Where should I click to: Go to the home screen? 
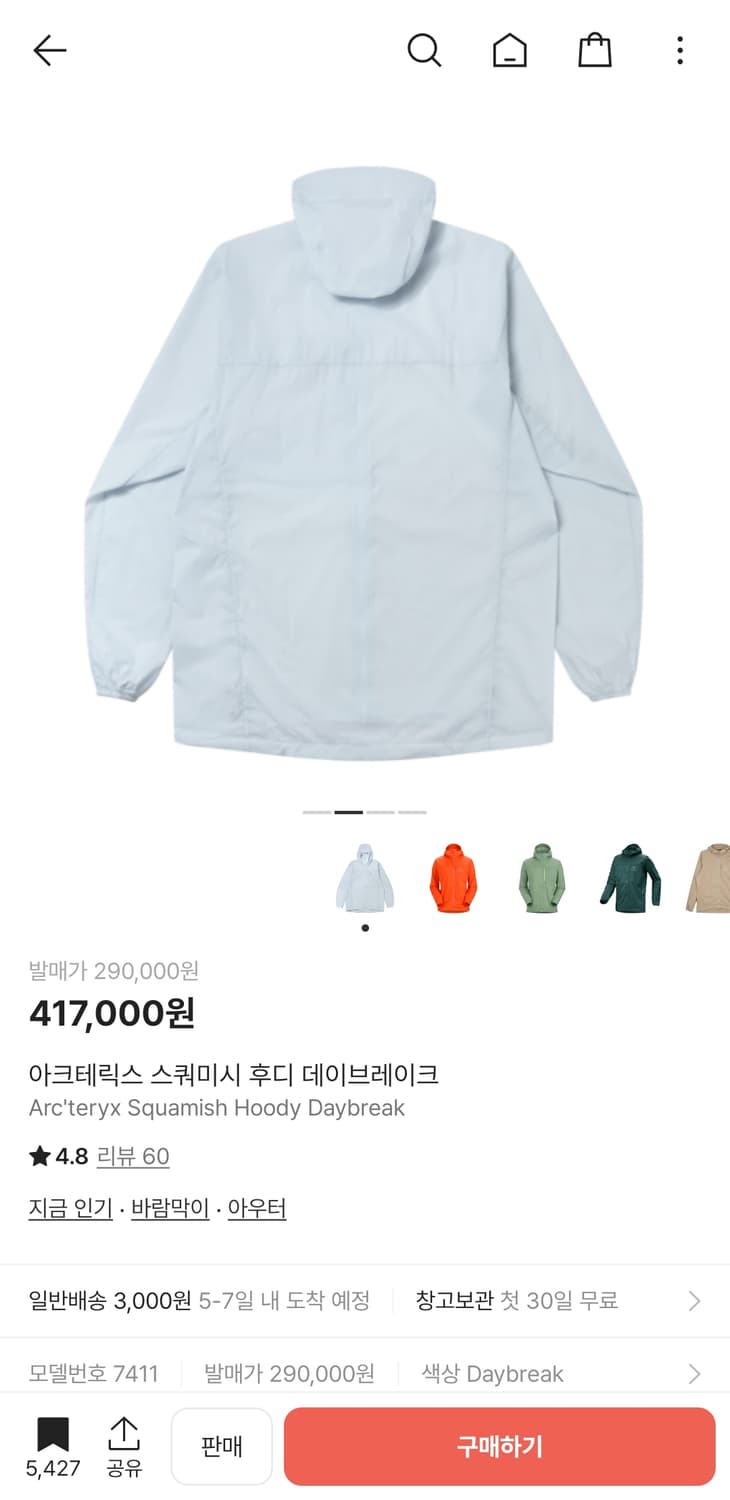point(510,50)
